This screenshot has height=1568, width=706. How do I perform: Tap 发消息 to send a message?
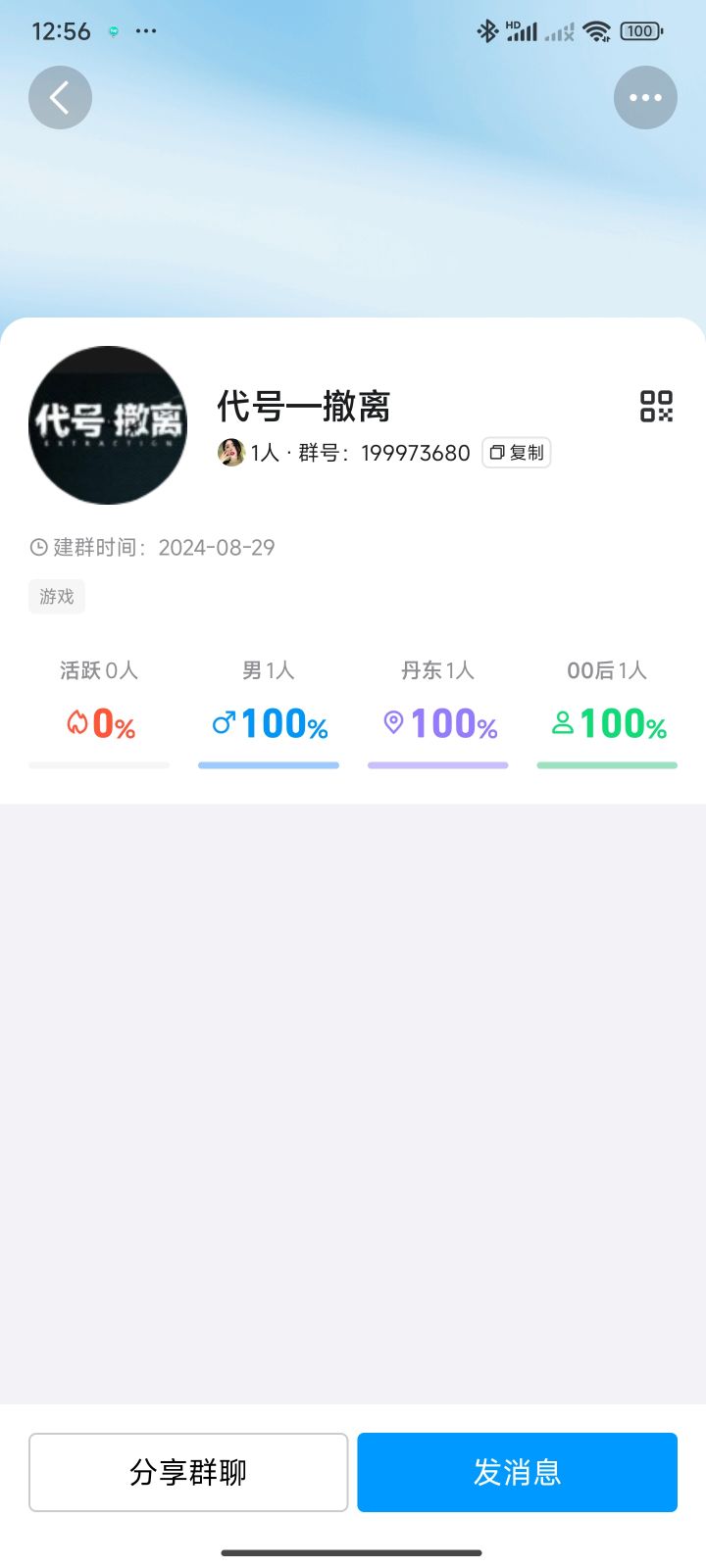click(x=517, y=1472)
